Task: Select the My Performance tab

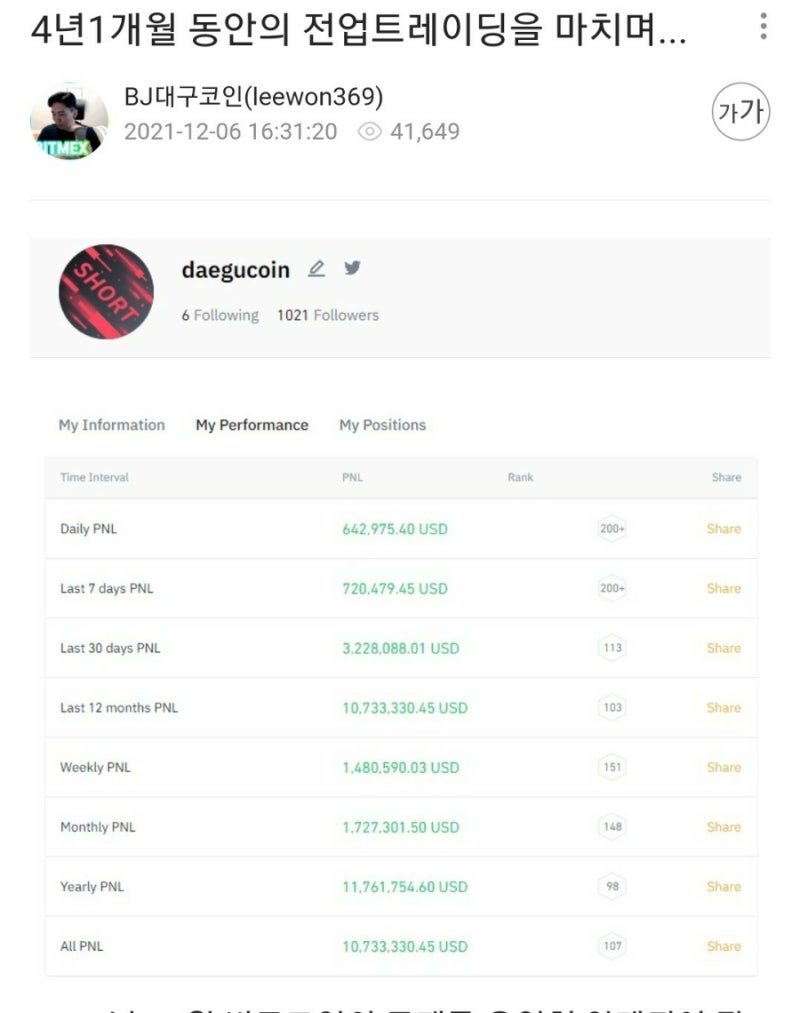Action: pos(252,425)
